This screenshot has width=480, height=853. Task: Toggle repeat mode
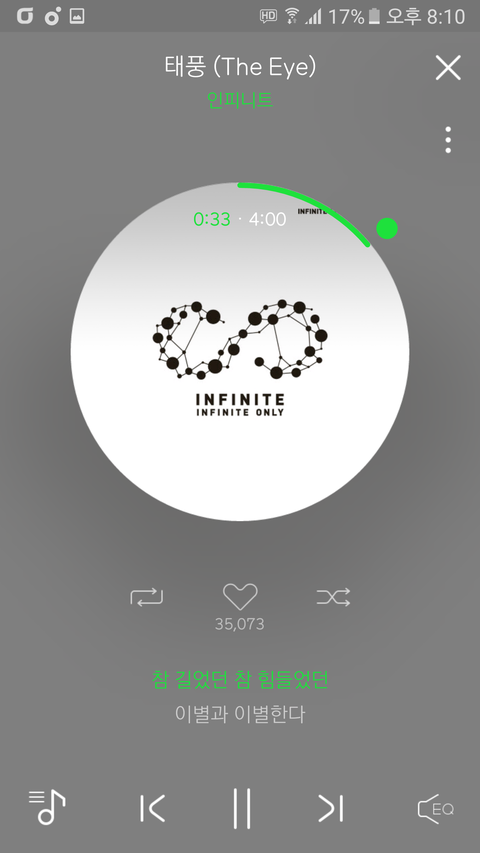[x=146, y=597]
